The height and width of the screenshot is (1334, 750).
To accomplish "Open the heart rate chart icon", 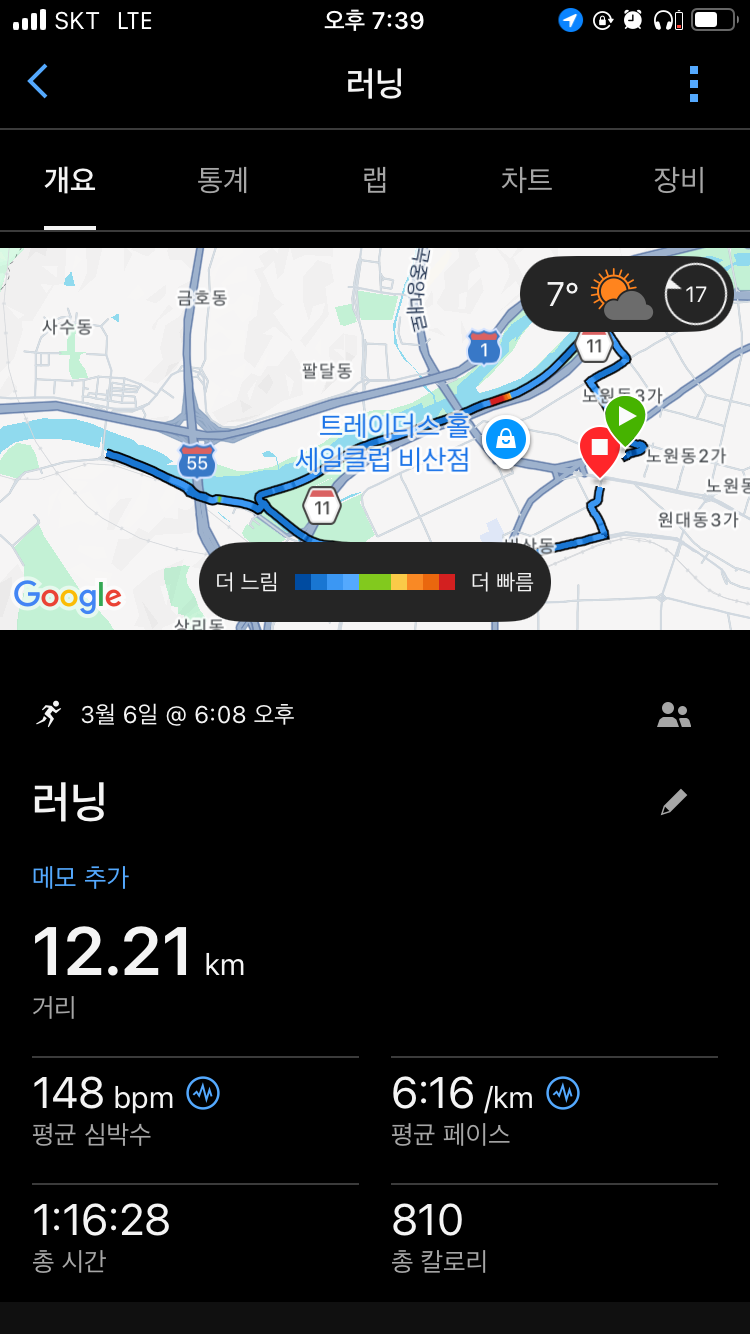I will 204,1093.
